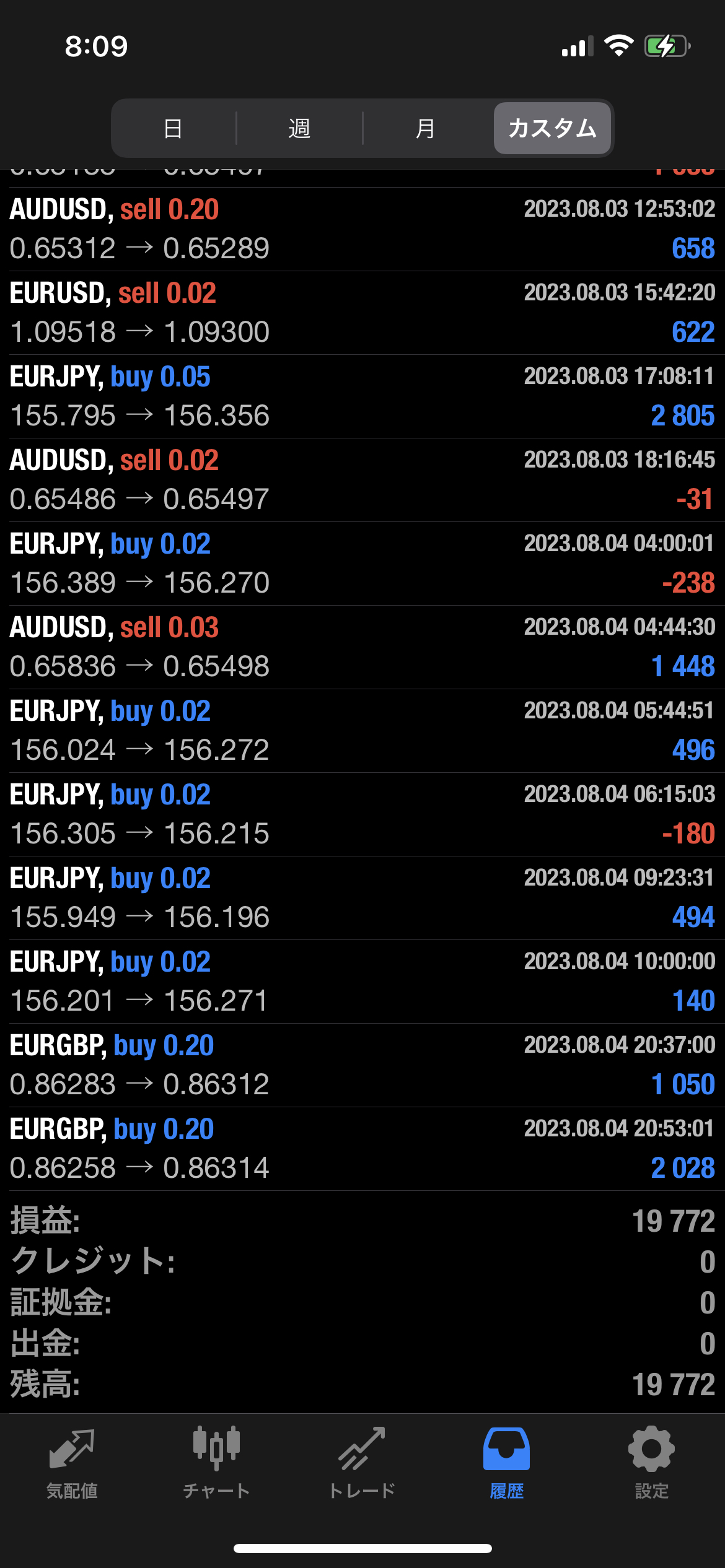
Task: Choose the カスタム custom period
Action: point(552,128)
